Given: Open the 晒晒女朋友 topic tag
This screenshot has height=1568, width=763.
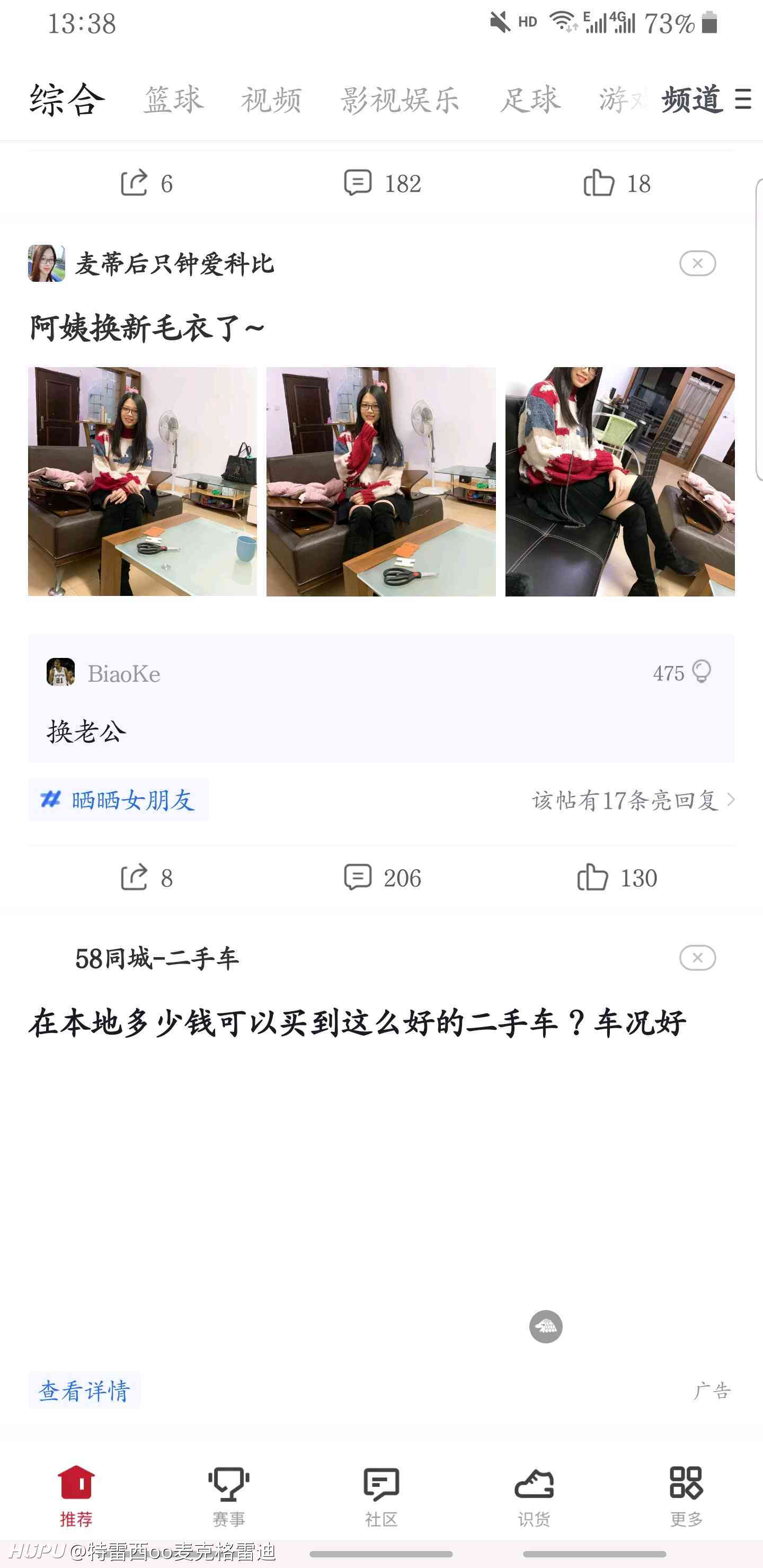Looking at the screenshot, I should 118,800.
